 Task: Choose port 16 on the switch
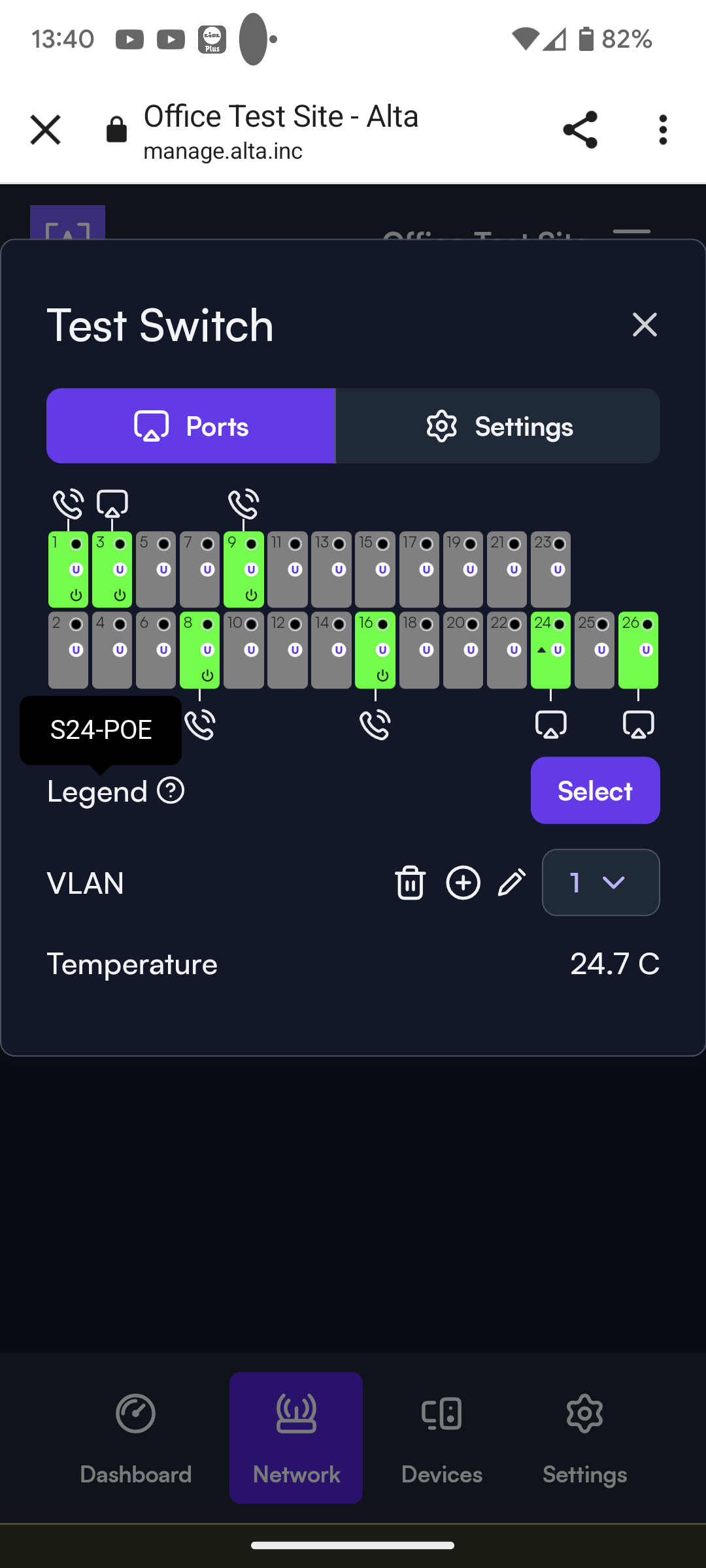[375, 650]
